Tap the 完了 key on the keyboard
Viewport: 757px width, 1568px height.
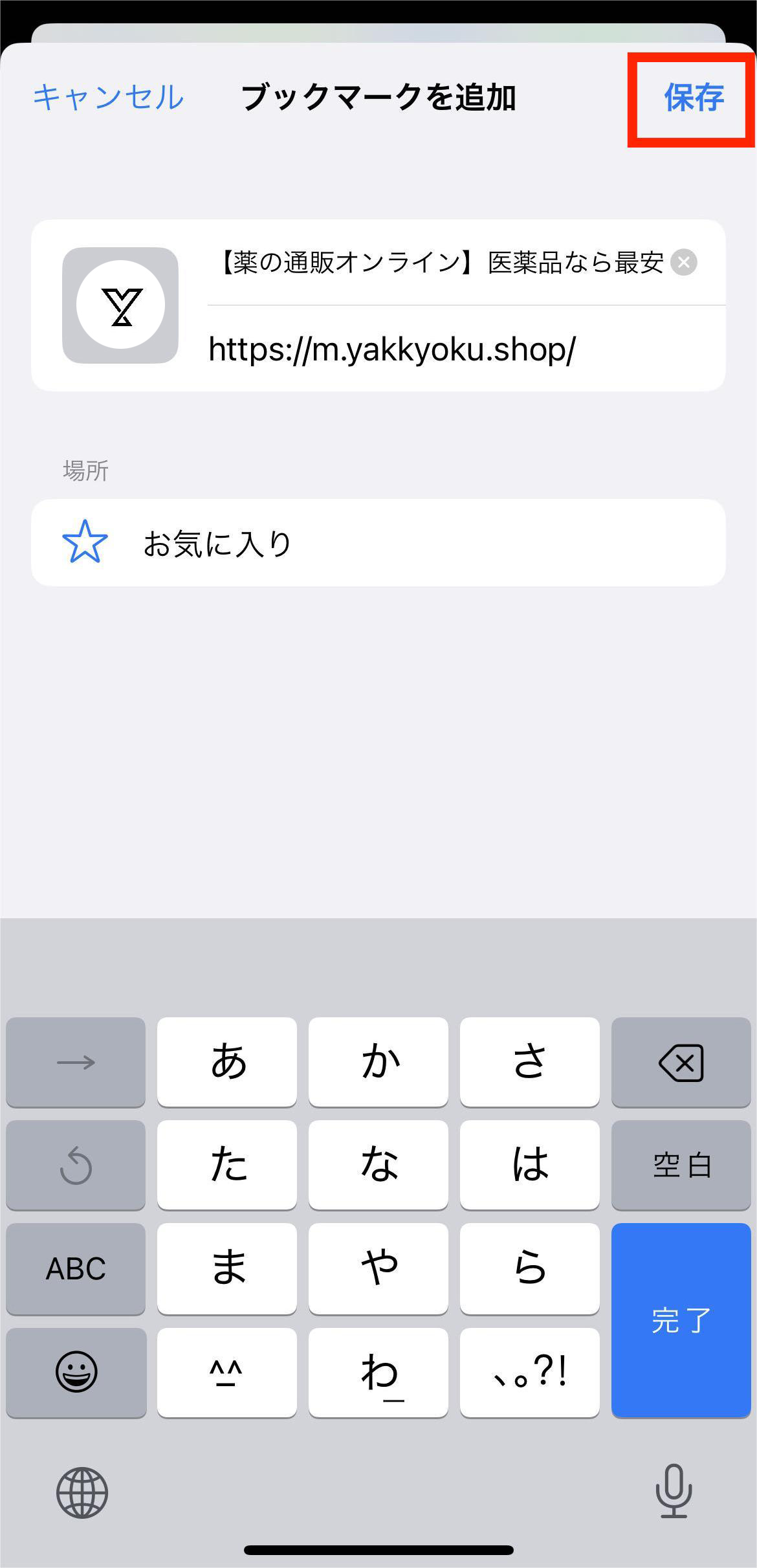681,1320
